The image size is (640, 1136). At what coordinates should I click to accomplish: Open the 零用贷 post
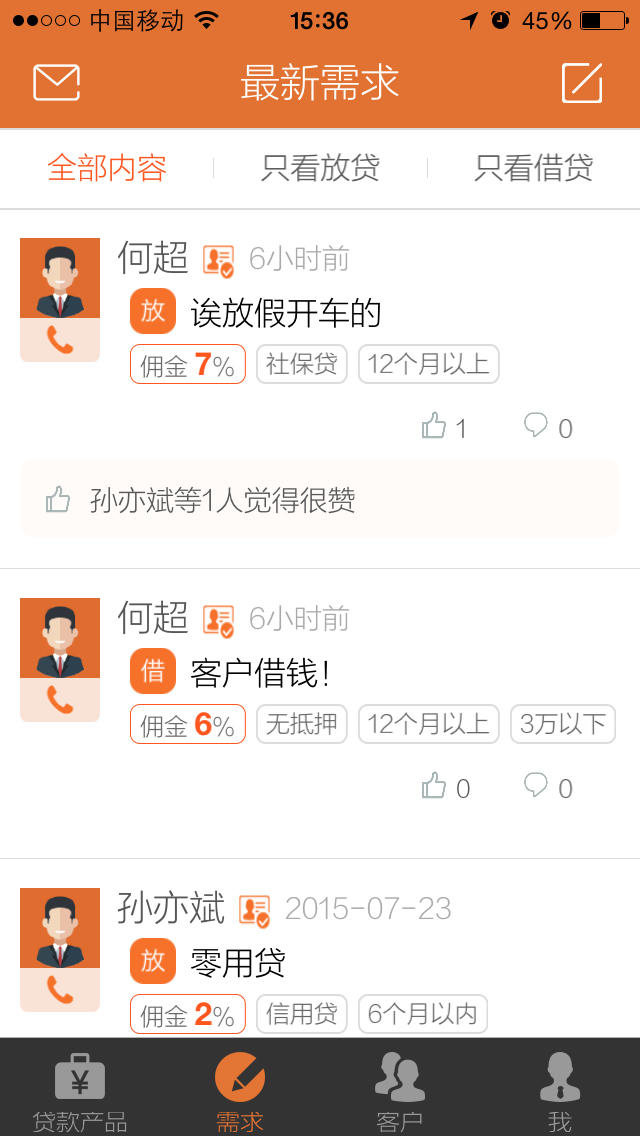(238, 963)
